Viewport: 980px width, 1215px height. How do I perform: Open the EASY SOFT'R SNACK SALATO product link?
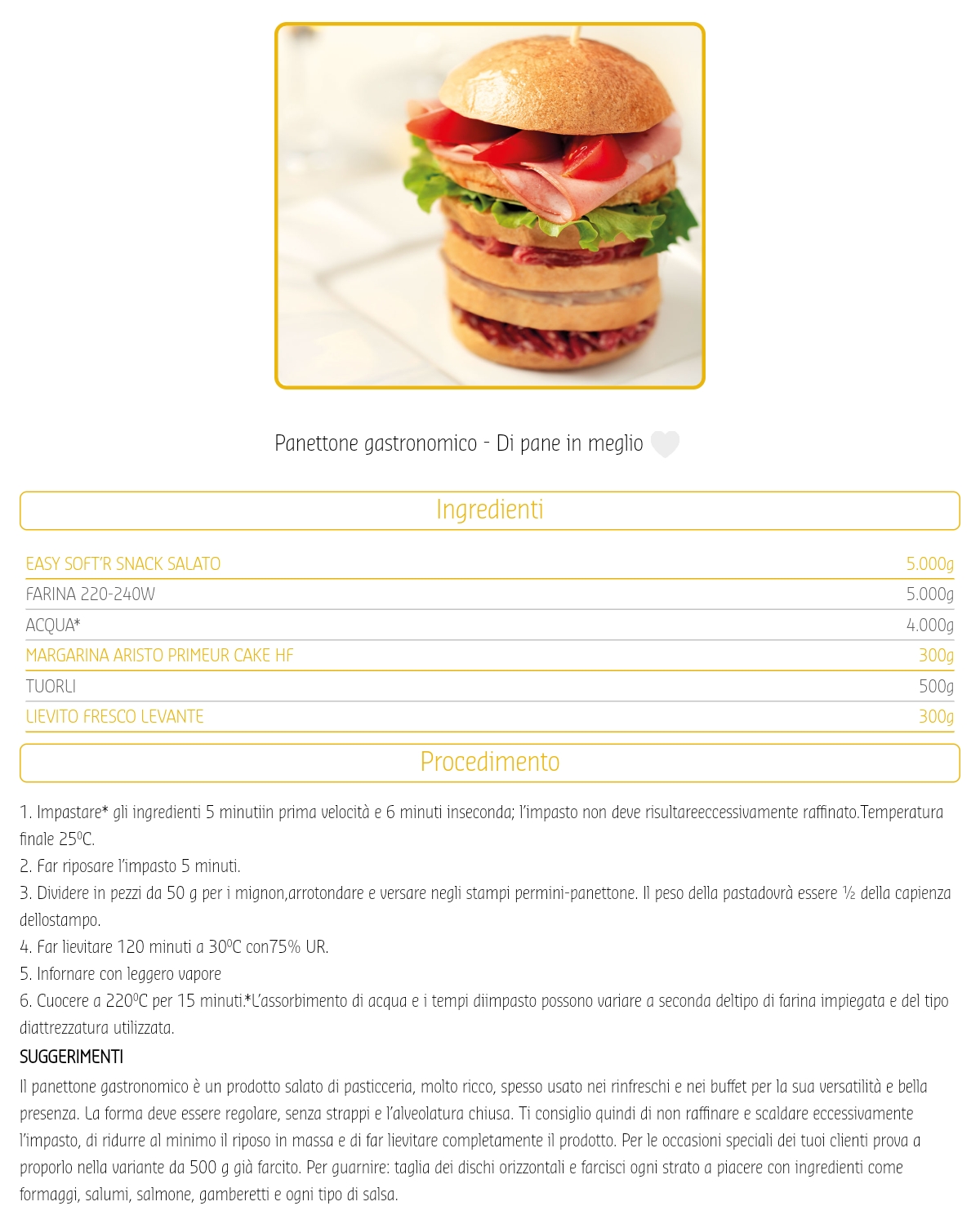point(123,564)
